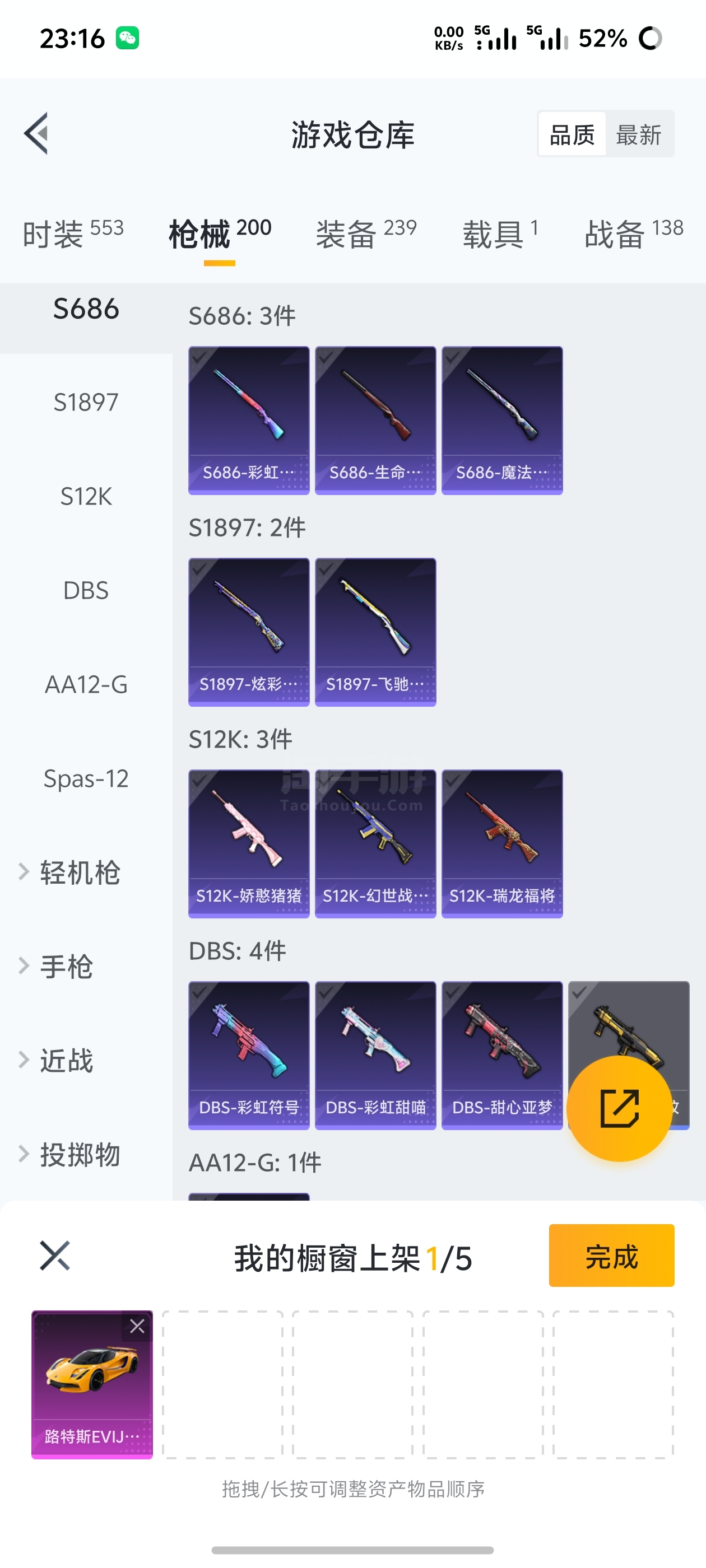Select Spas-12 in the sidebar
This screenshot has width=706, height=1568.
pyautogui.click(x=86, y=778)
